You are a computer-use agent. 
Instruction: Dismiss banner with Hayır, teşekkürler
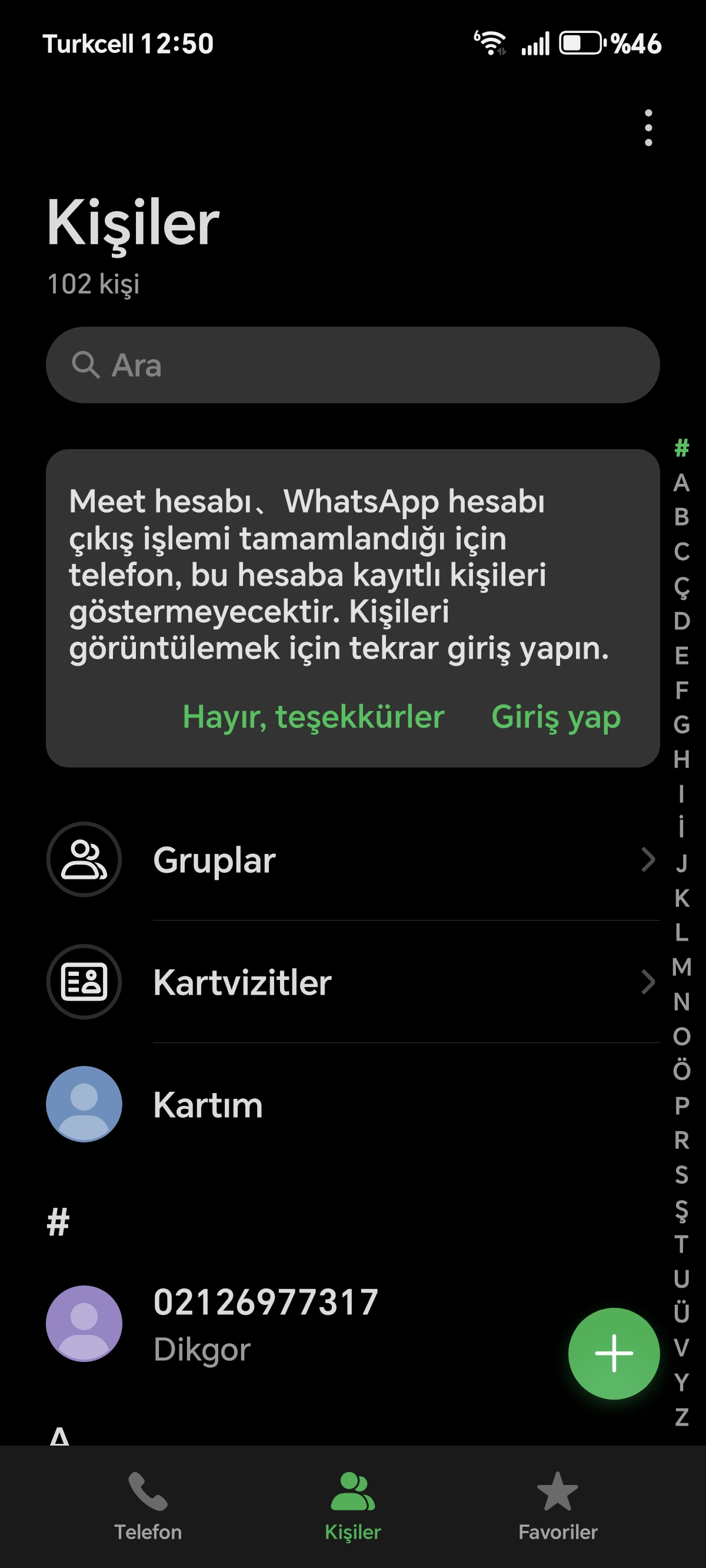(x=314, y=716)
